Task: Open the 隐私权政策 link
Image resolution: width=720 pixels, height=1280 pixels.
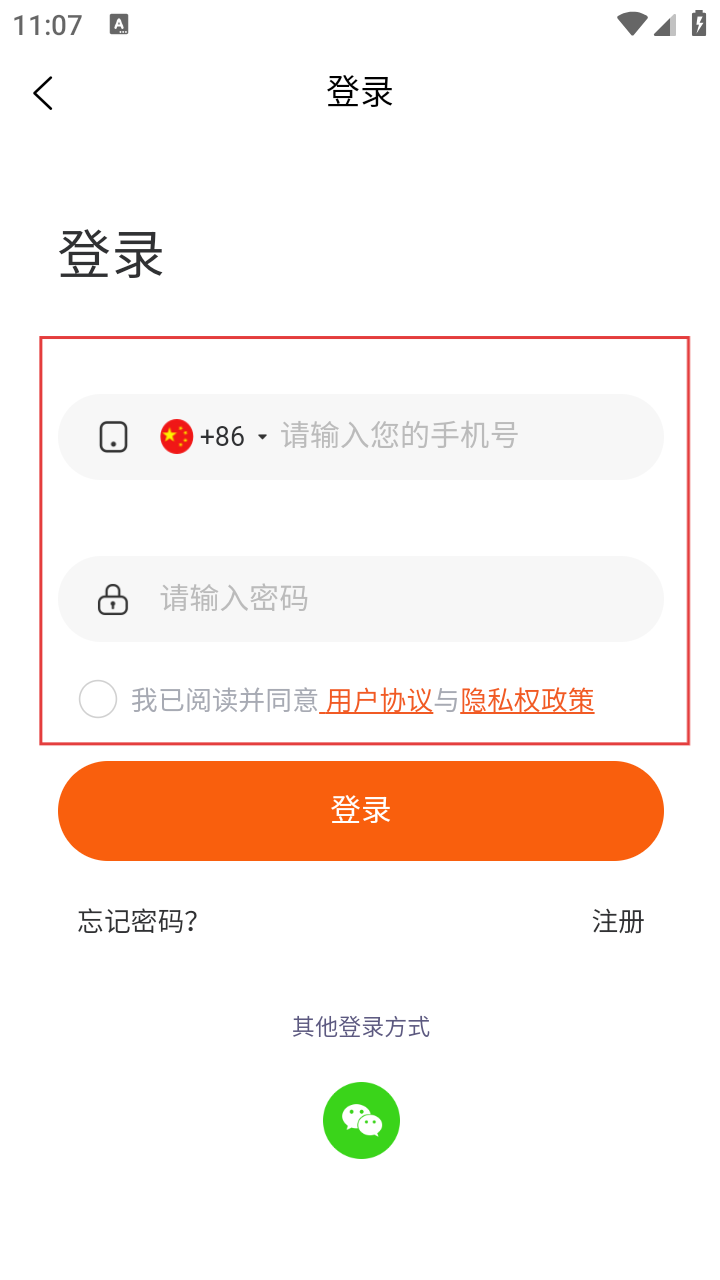Action: (x=527, y=701)
